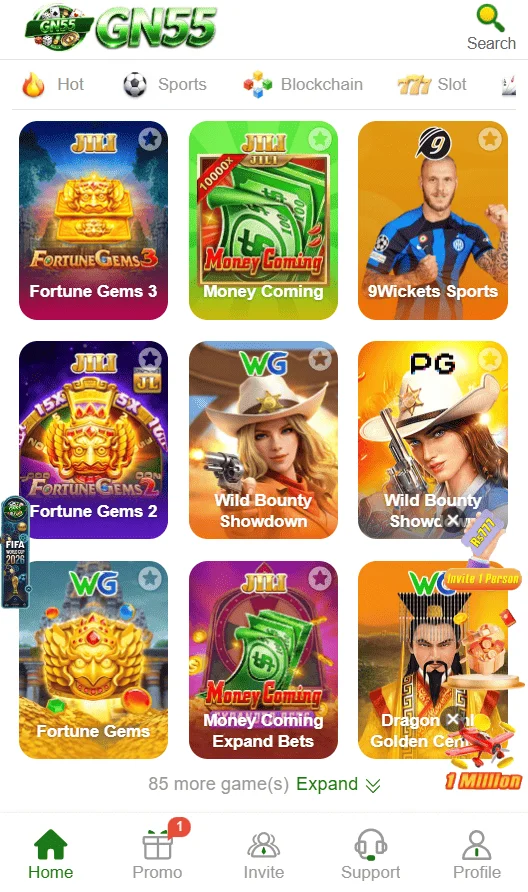This screenshot has height=892, width=528.
Task: Open the Fortune Gems 3 game
Action: (93, 220)
